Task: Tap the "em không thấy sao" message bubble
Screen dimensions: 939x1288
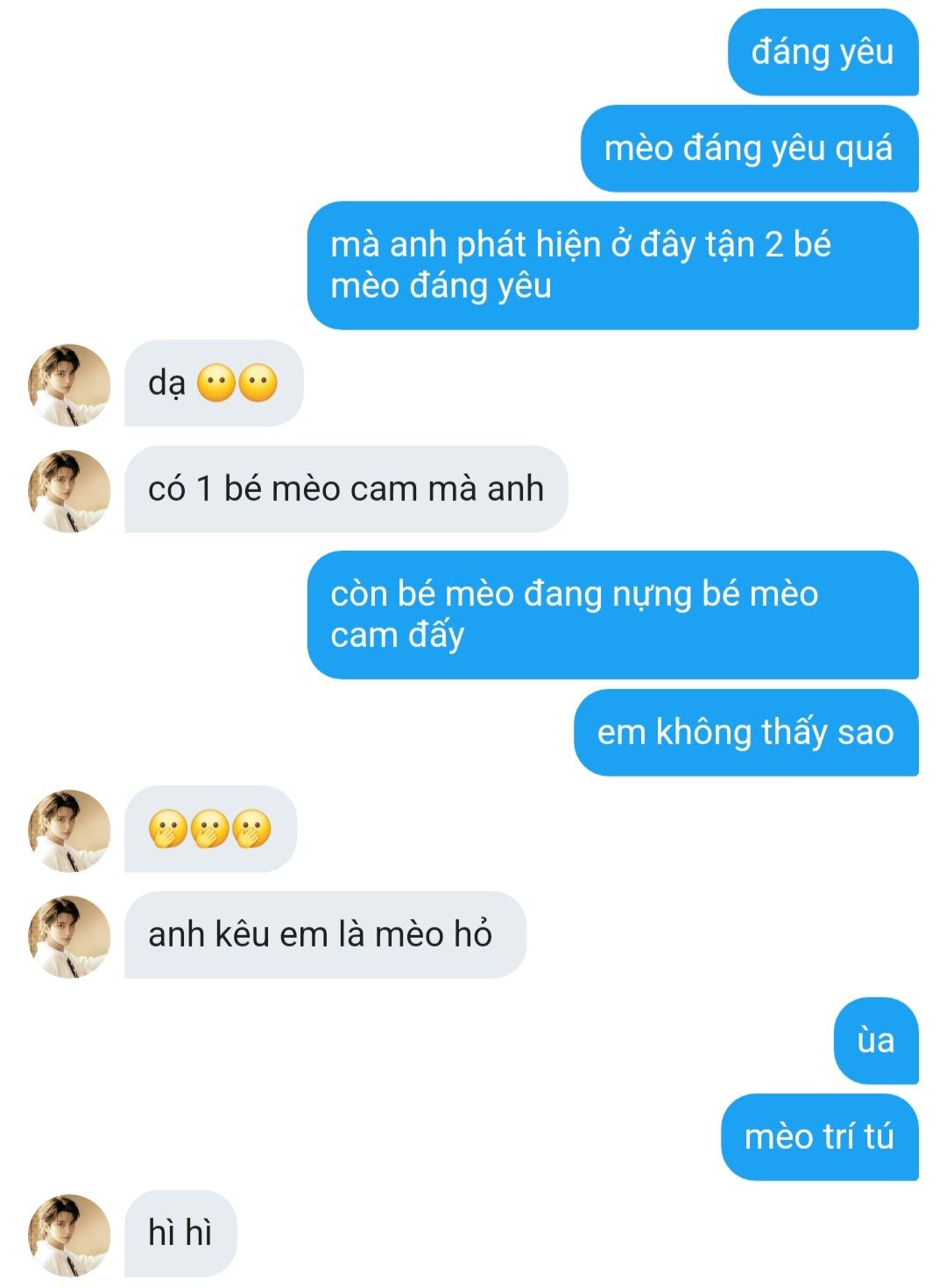Action: (x=745, y=732)
